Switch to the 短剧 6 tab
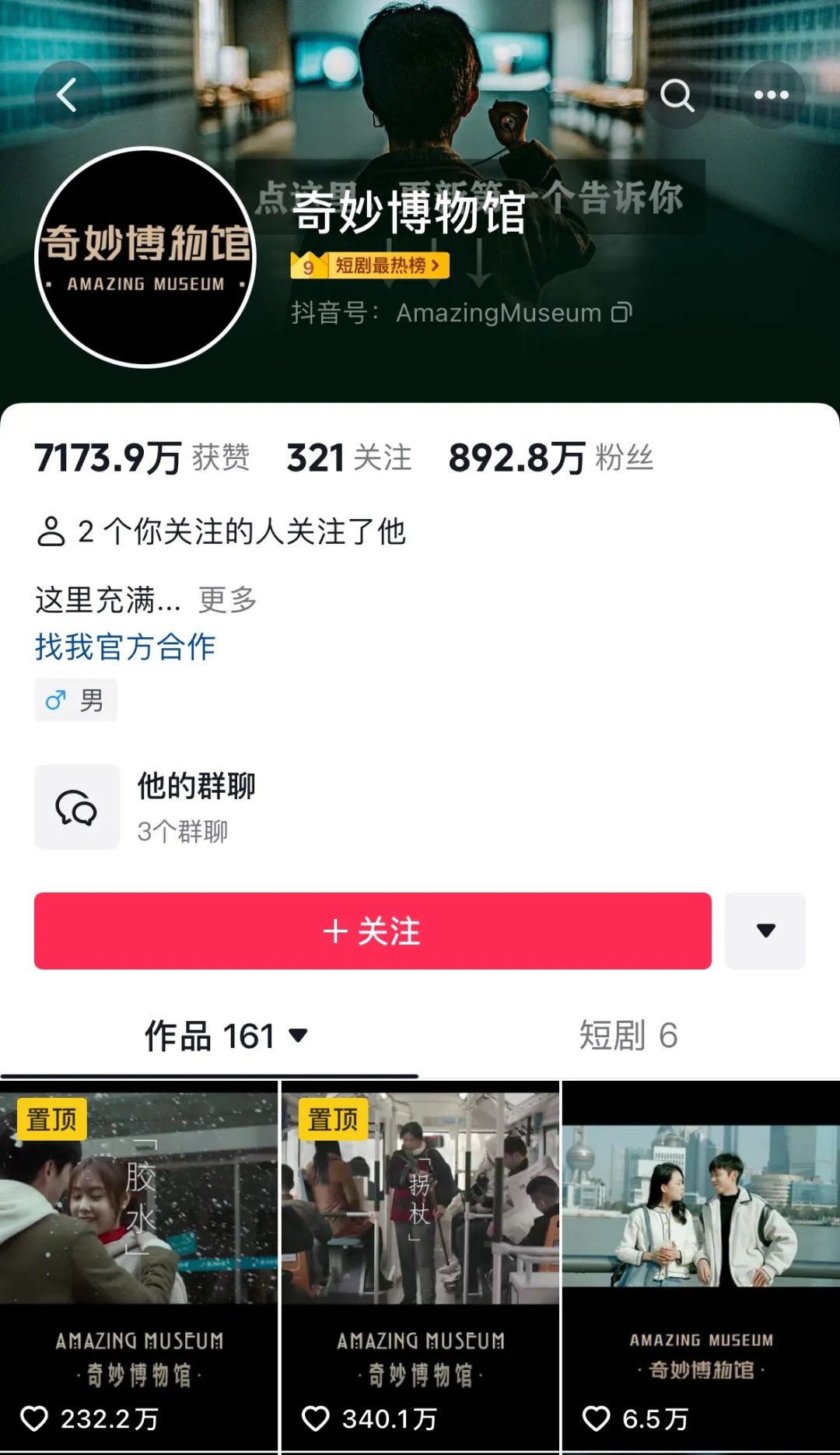The height and width of the screenshot is (1455, 840). click(628, 1036)
